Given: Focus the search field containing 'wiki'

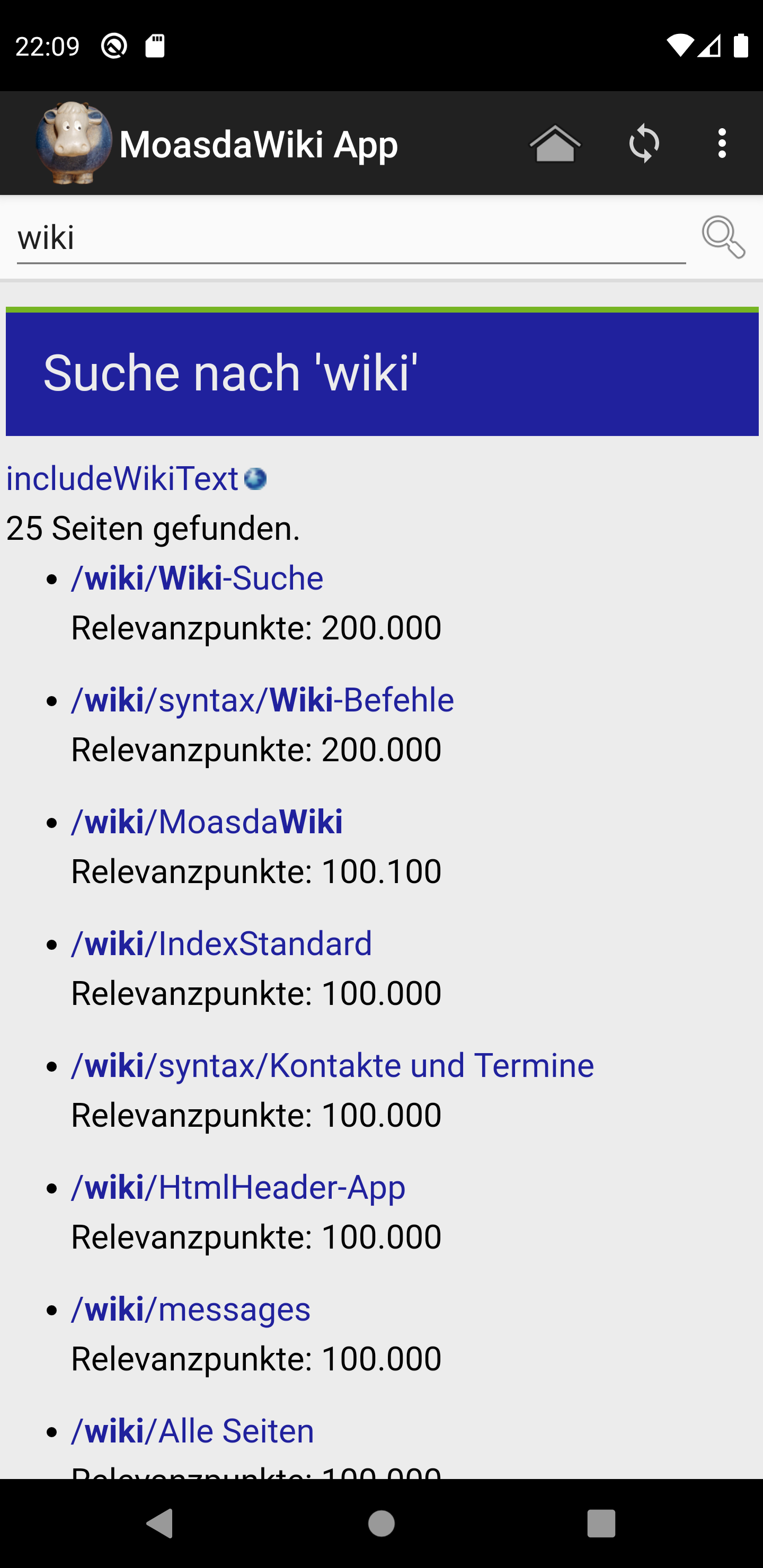Looking at the screenshot, I should click(351, 237).
